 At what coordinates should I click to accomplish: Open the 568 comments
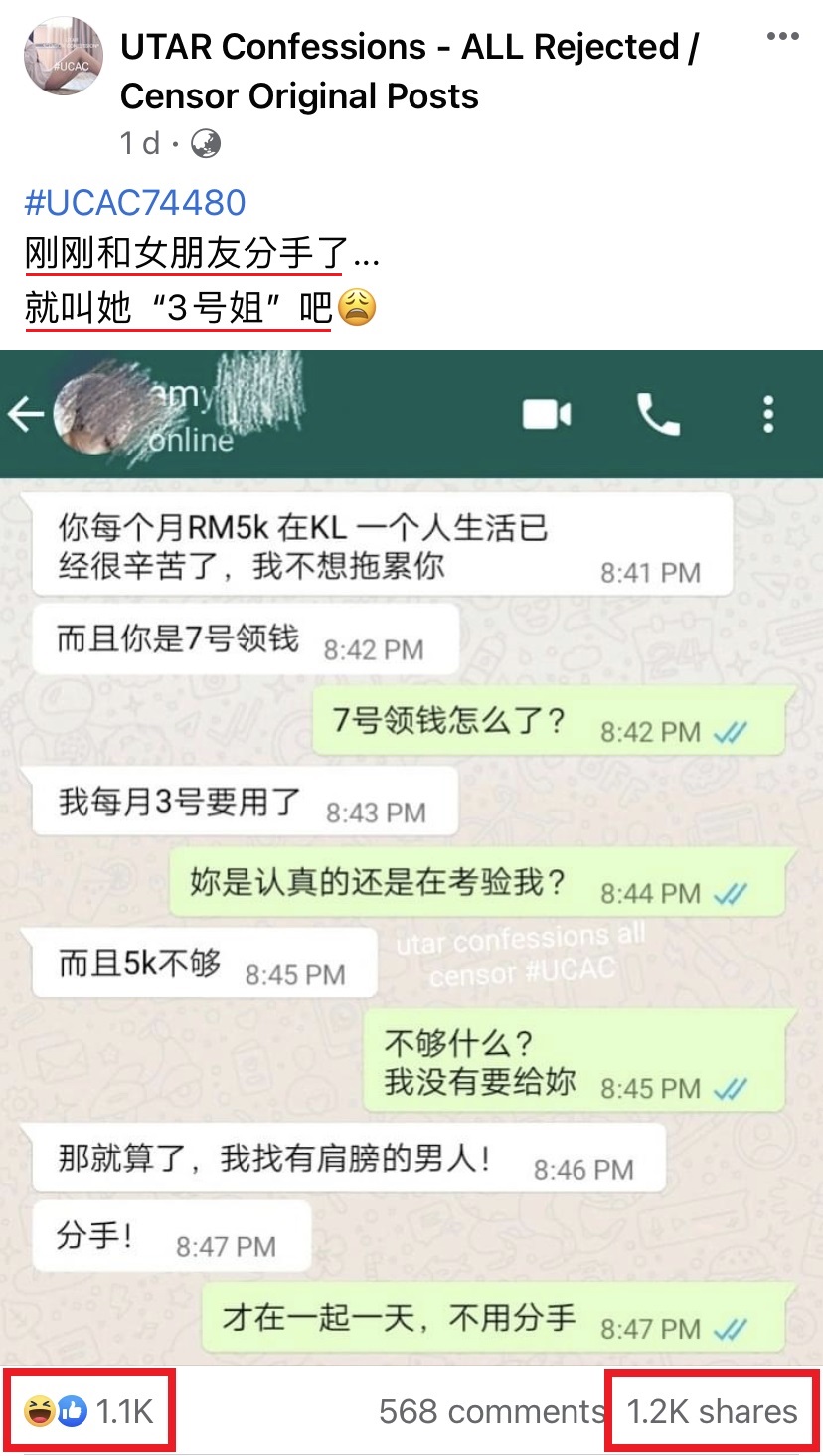point(491,1411)
